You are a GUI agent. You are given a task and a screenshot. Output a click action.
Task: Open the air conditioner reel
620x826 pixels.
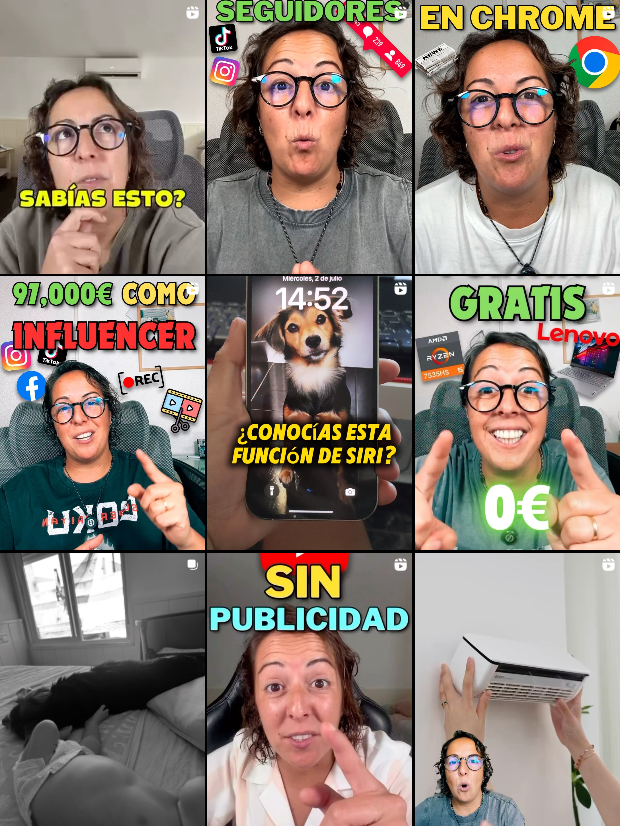[x=517, y=689]
